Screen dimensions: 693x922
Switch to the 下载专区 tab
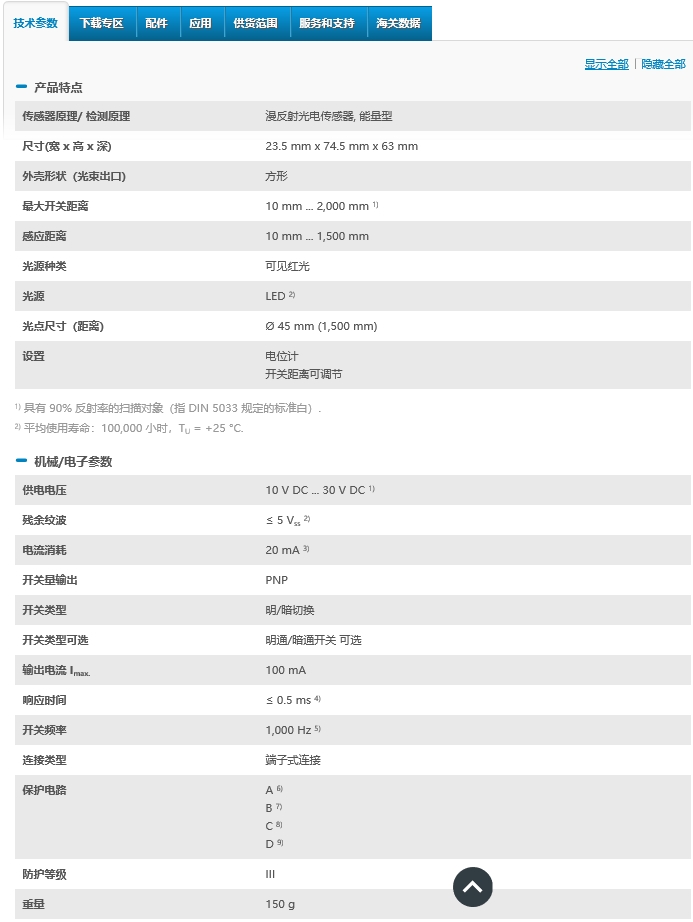pyautogui.click(x=102, y=23)
